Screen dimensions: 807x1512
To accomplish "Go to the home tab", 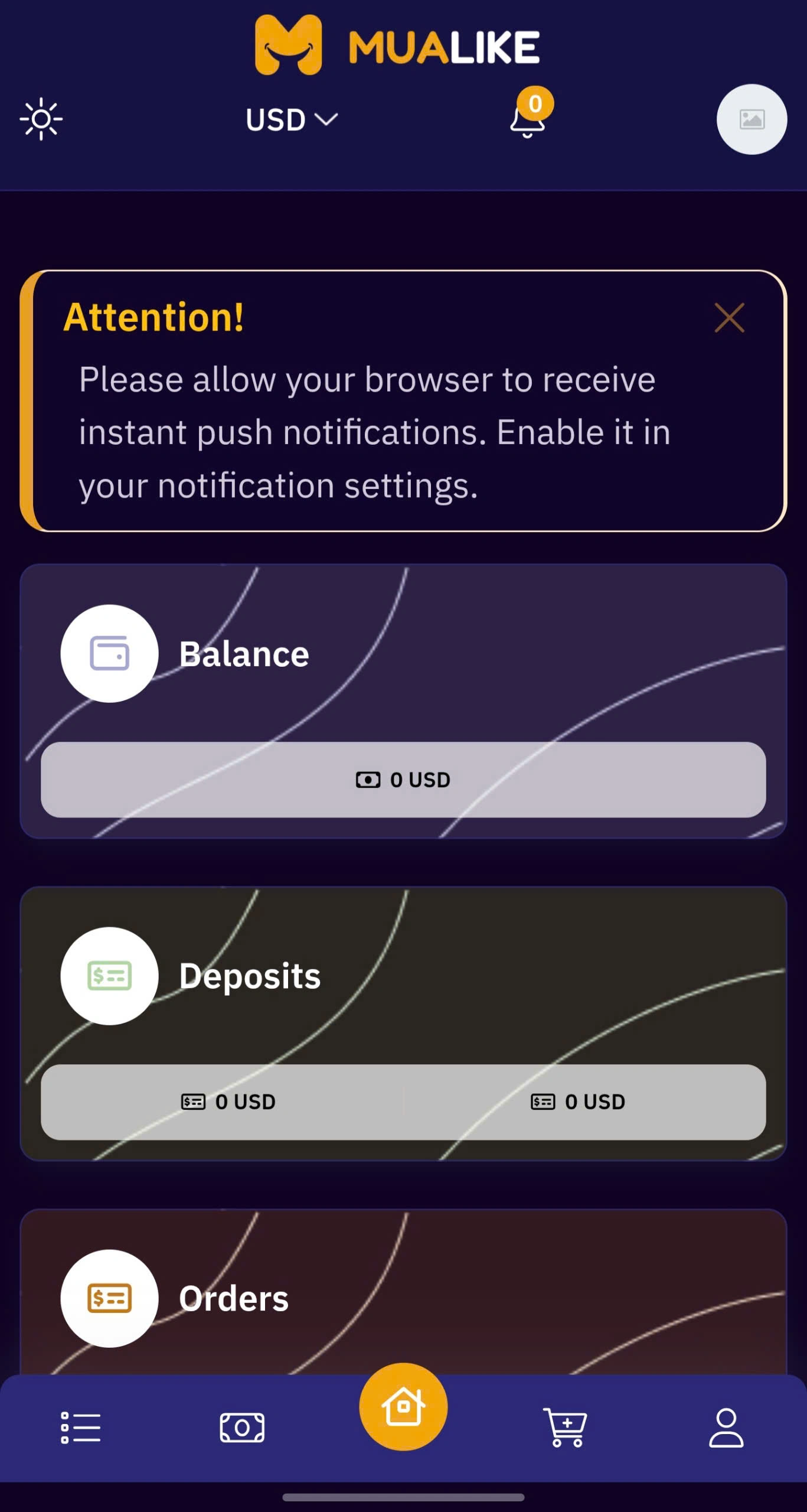I will click(x=403, y=1406).
